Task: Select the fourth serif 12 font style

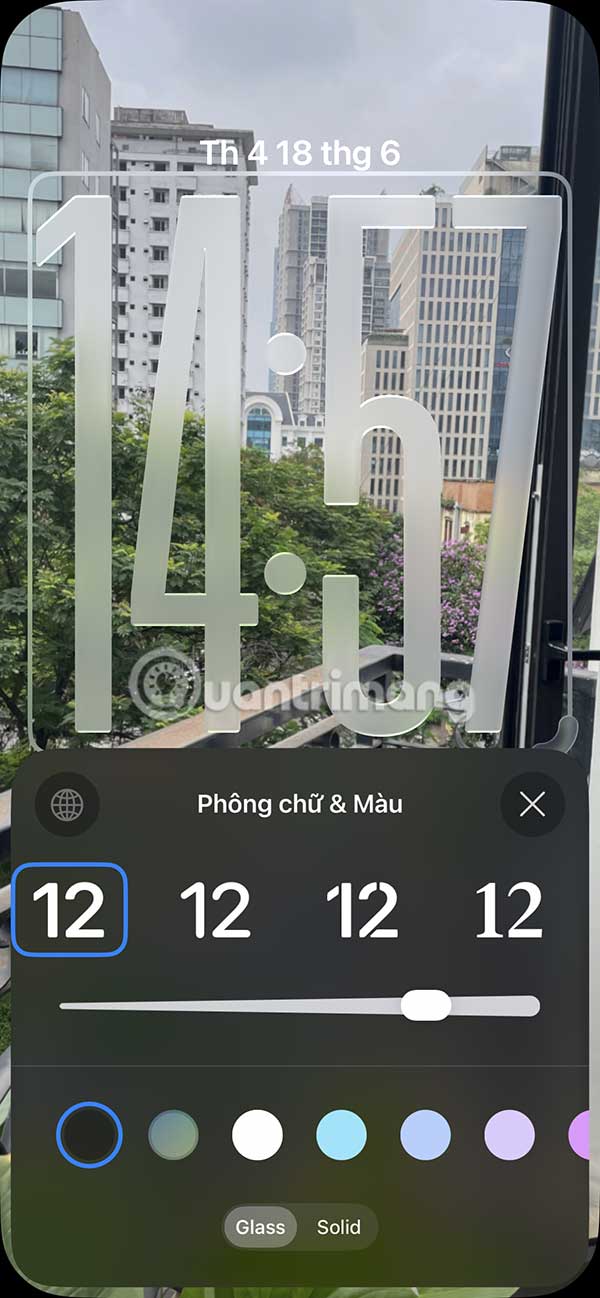Action: [508, 910]
